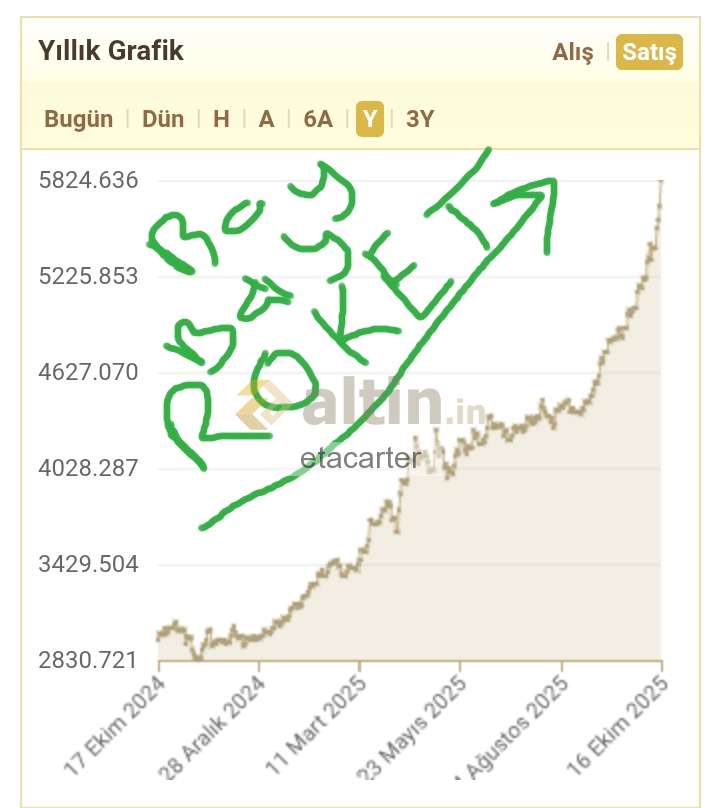Switch to the Alış price view
The width and height of the screenshot is (720, 808).
pyautogui.click(x=573, y=52)
